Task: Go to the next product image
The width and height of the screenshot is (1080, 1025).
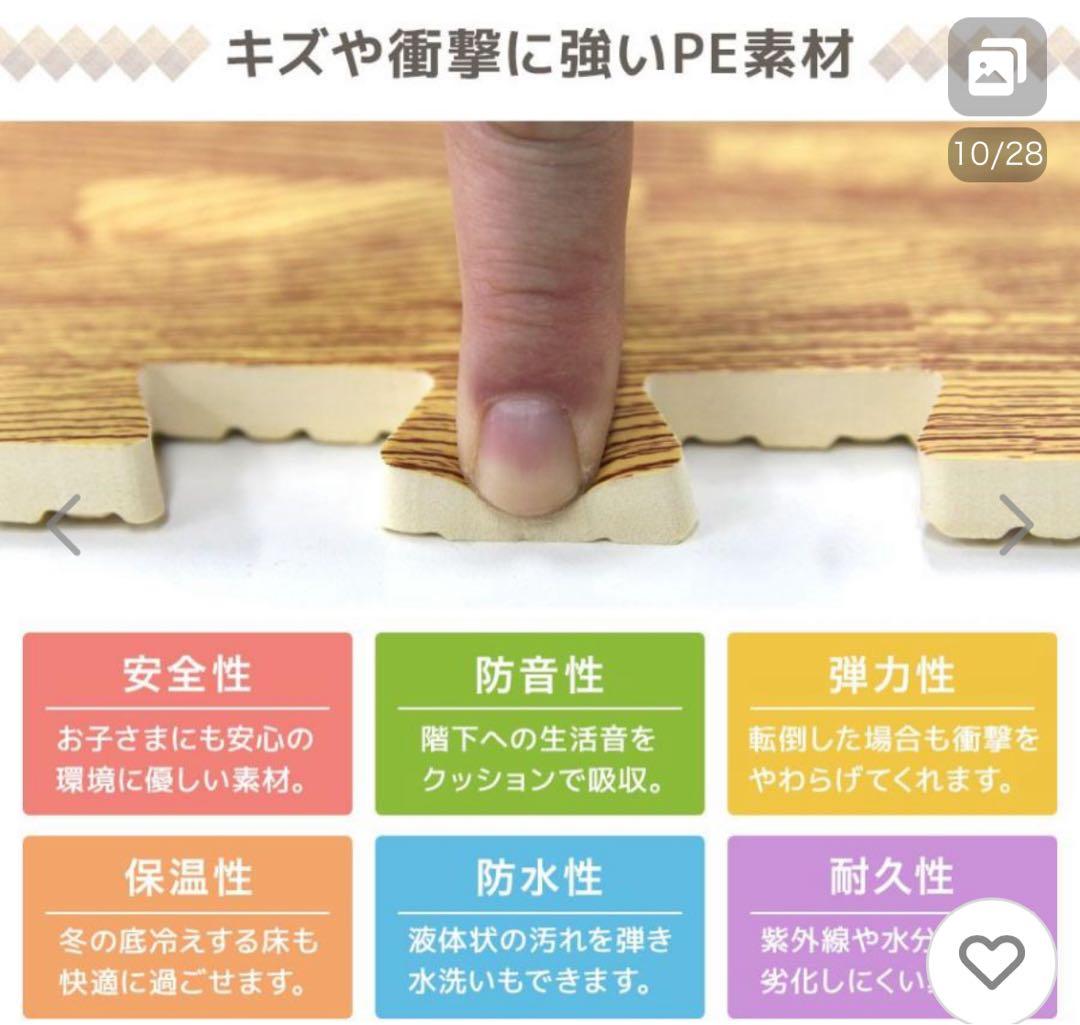Action: 1016,524
